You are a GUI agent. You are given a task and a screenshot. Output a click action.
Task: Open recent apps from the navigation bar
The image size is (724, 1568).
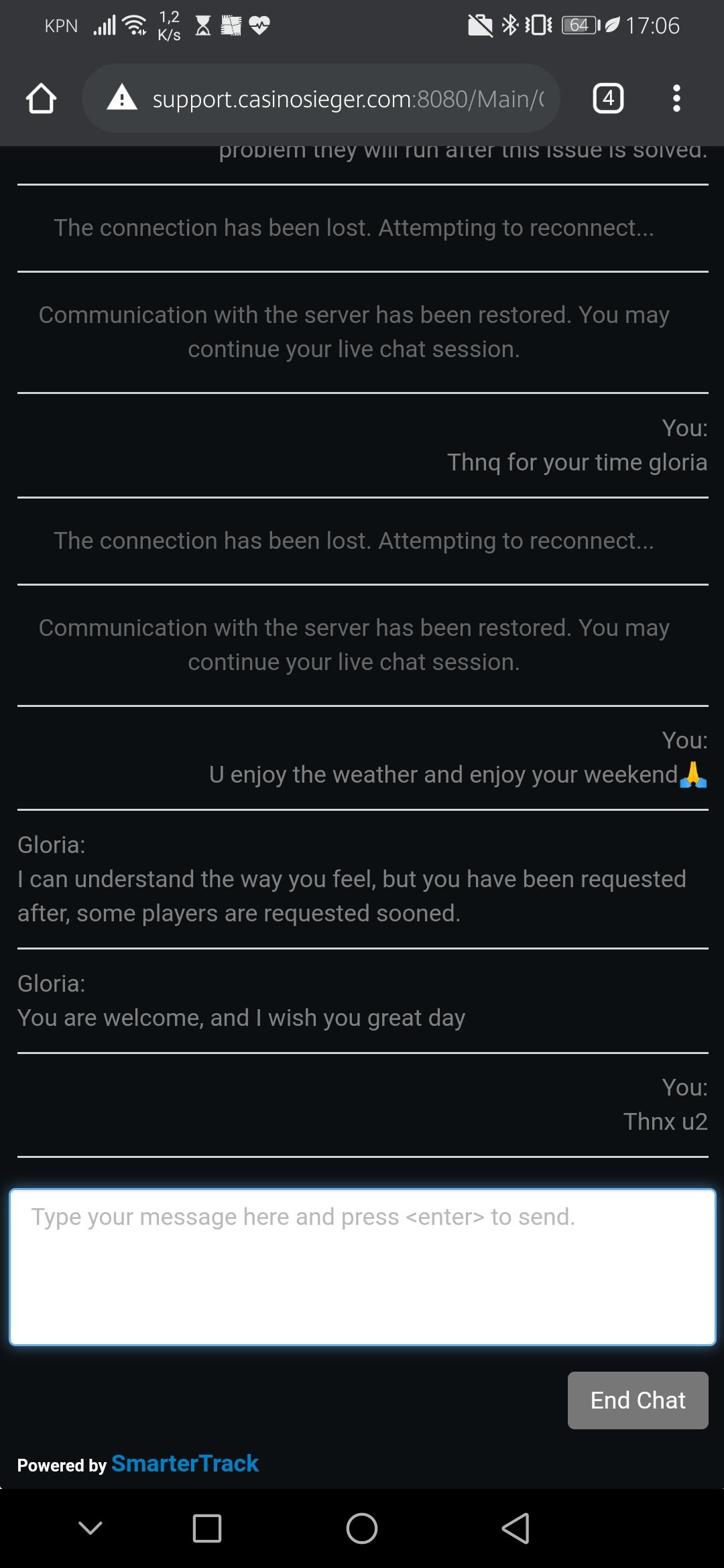206,1528
